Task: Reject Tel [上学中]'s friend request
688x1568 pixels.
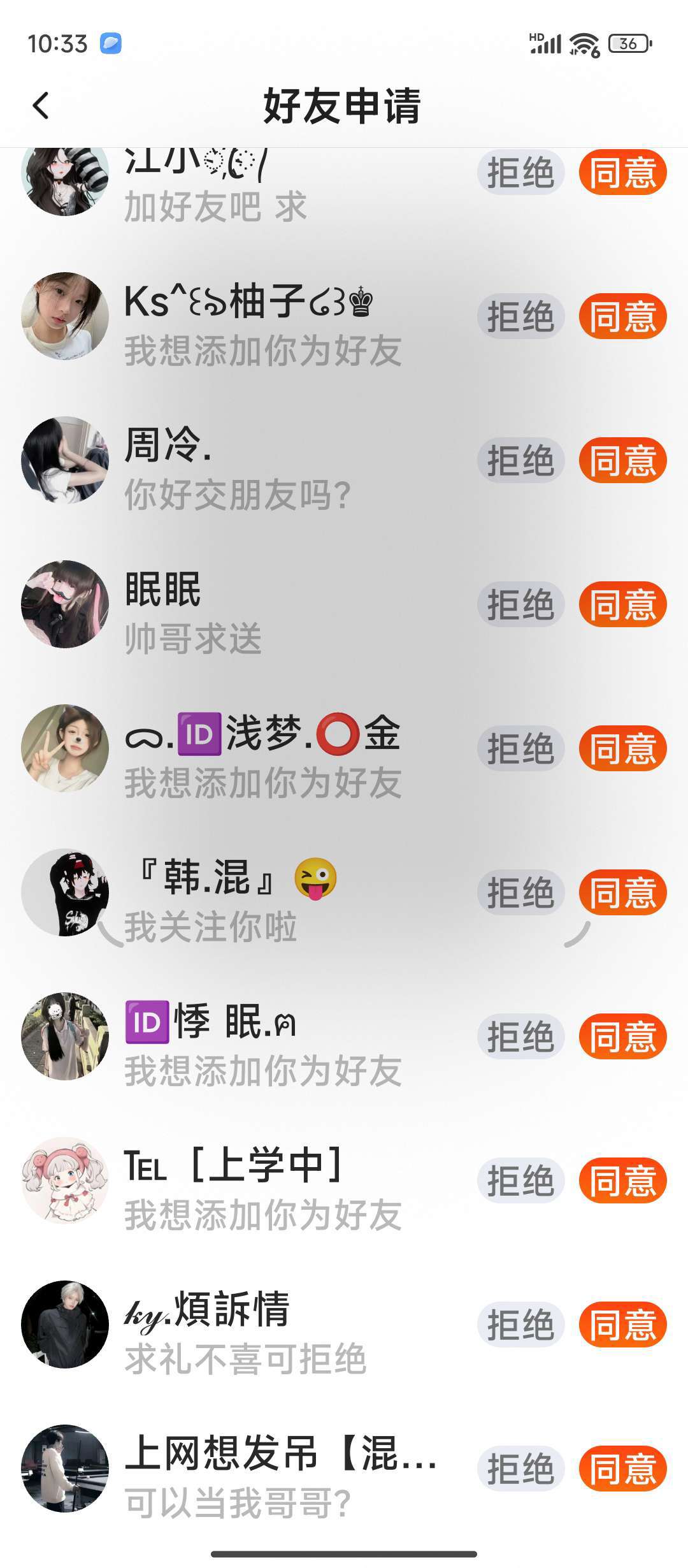Action: click(520, 1180)
